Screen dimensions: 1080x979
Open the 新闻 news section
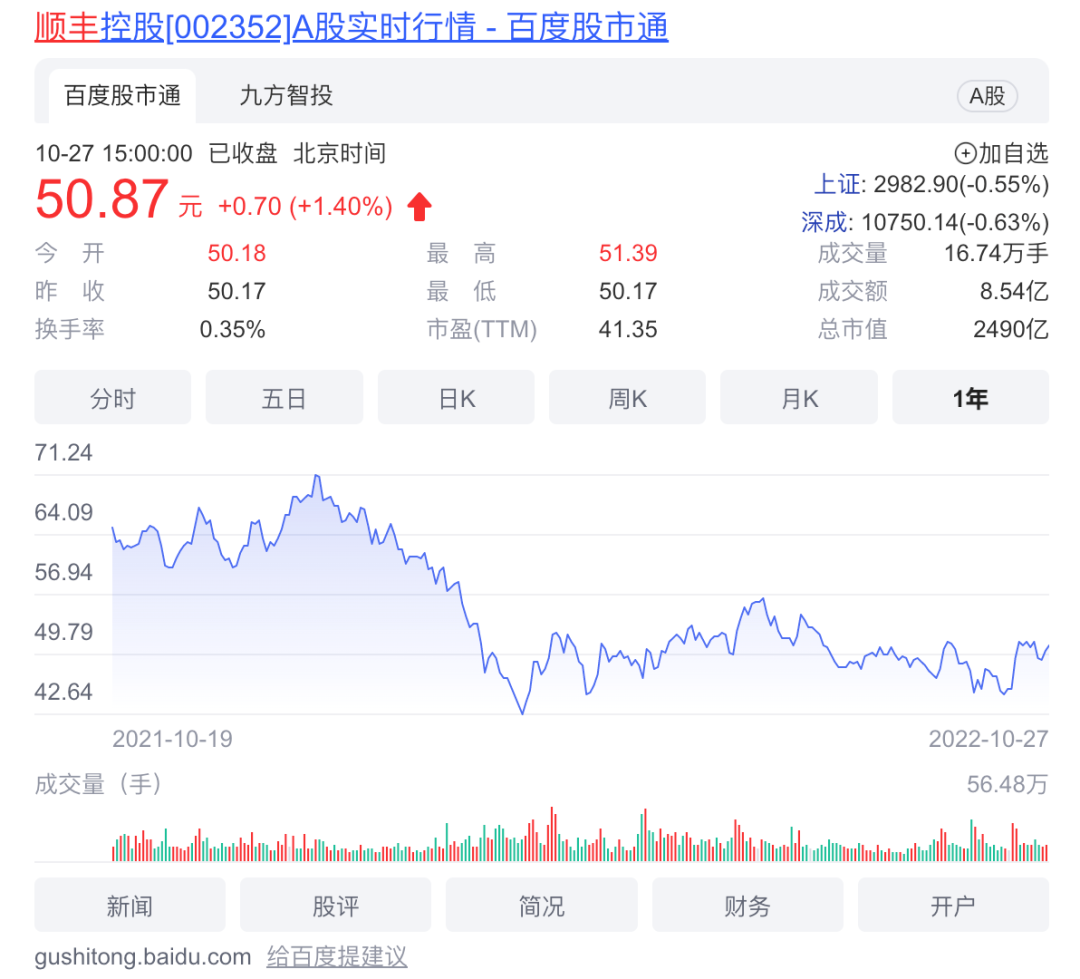tap(130, 906)
